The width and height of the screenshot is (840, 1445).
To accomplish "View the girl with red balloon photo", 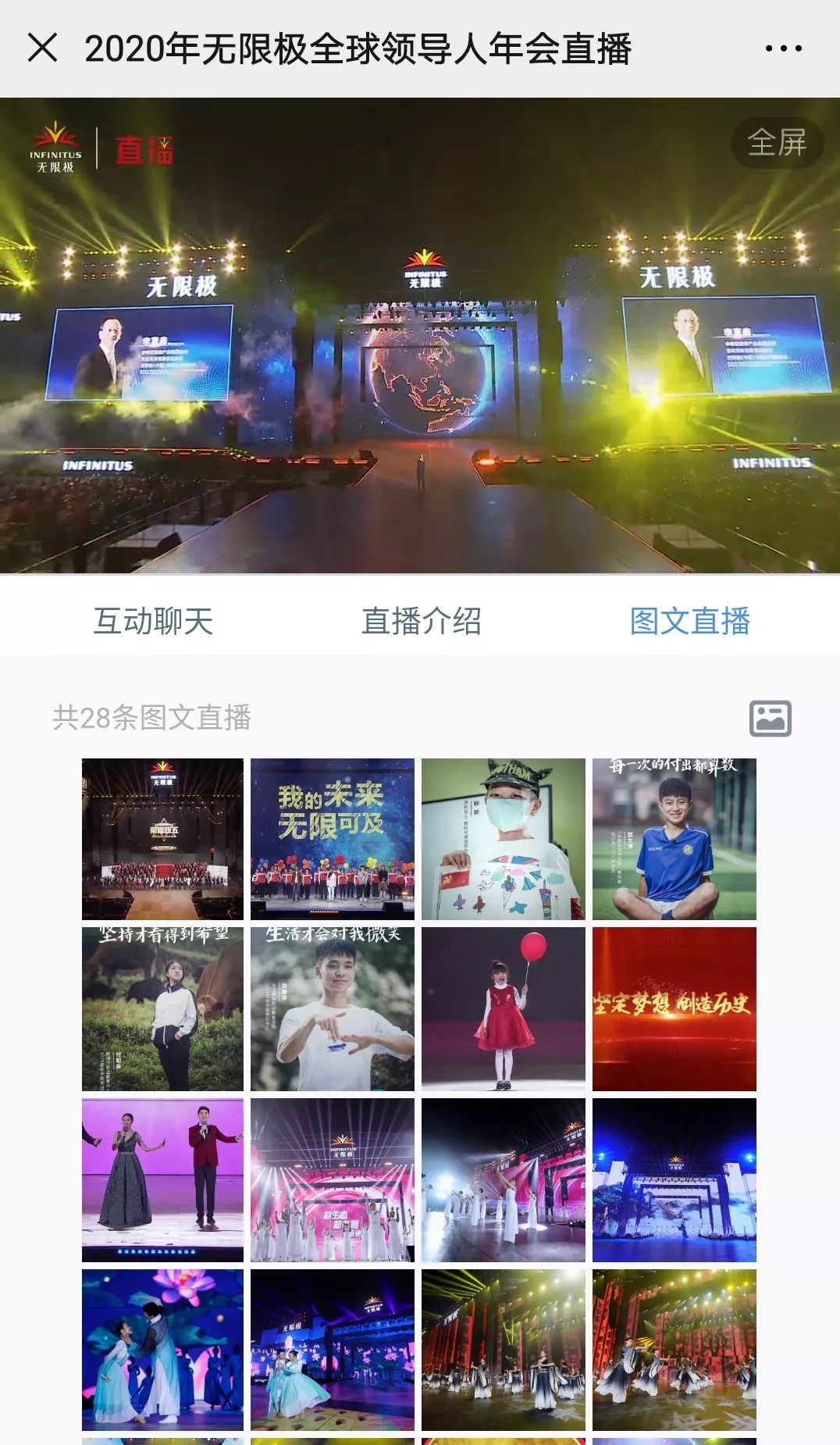I will 503,1008.
